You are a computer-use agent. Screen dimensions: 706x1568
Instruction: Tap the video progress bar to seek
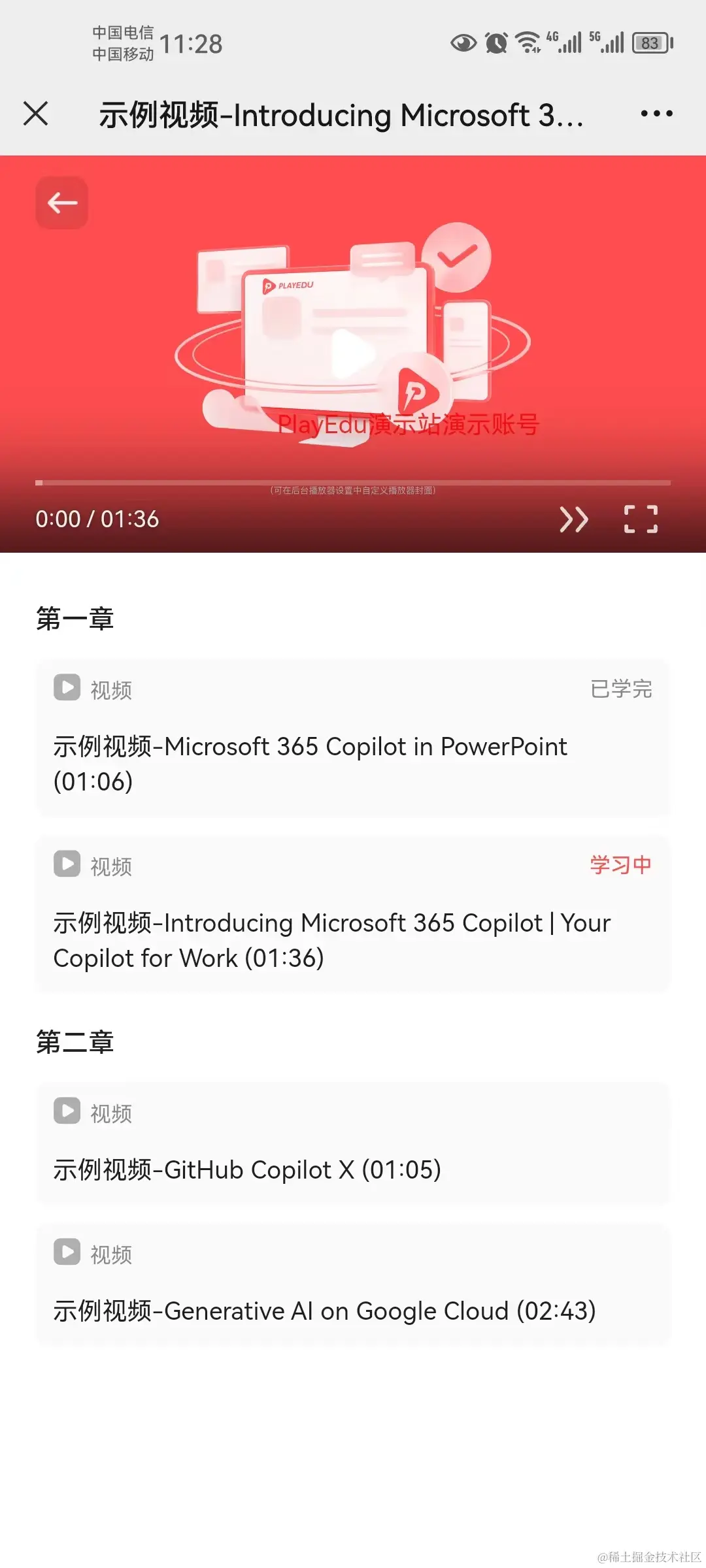click(353, 482)
